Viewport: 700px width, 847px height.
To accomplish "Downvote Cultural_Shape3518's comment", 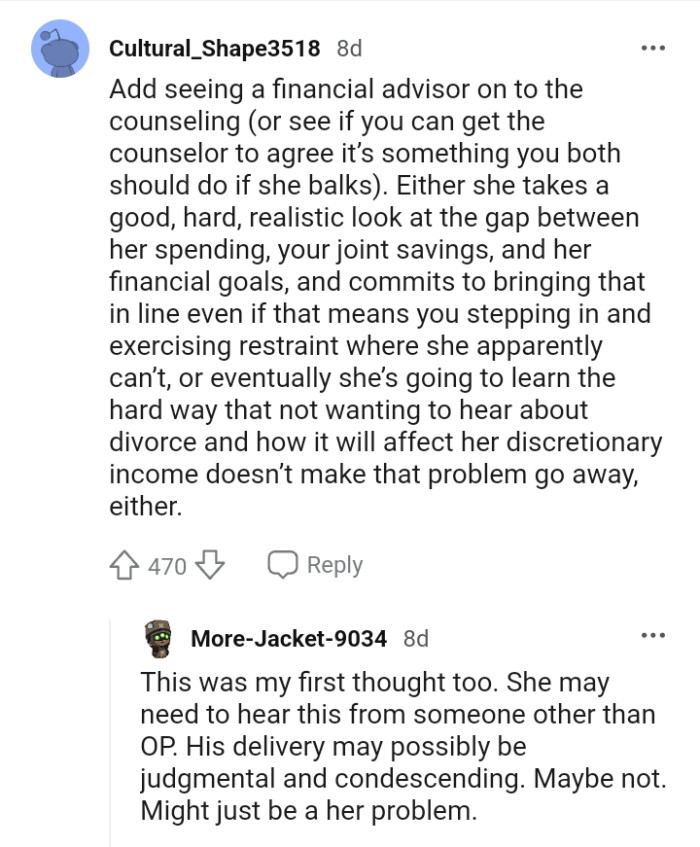I will point(208,566).
